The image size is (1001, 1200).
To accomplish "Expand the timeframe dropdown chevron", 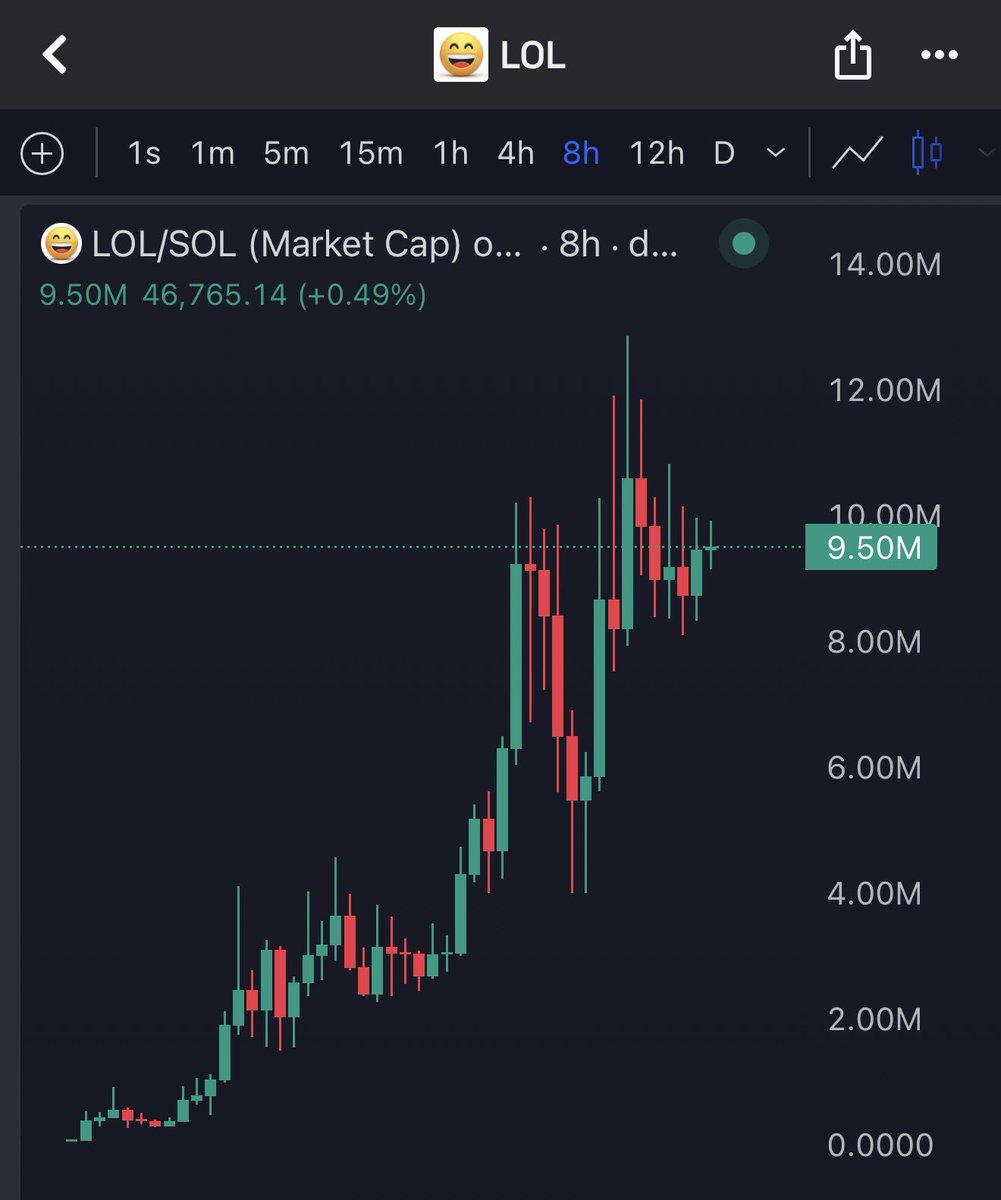I will (x=775, y=154).
